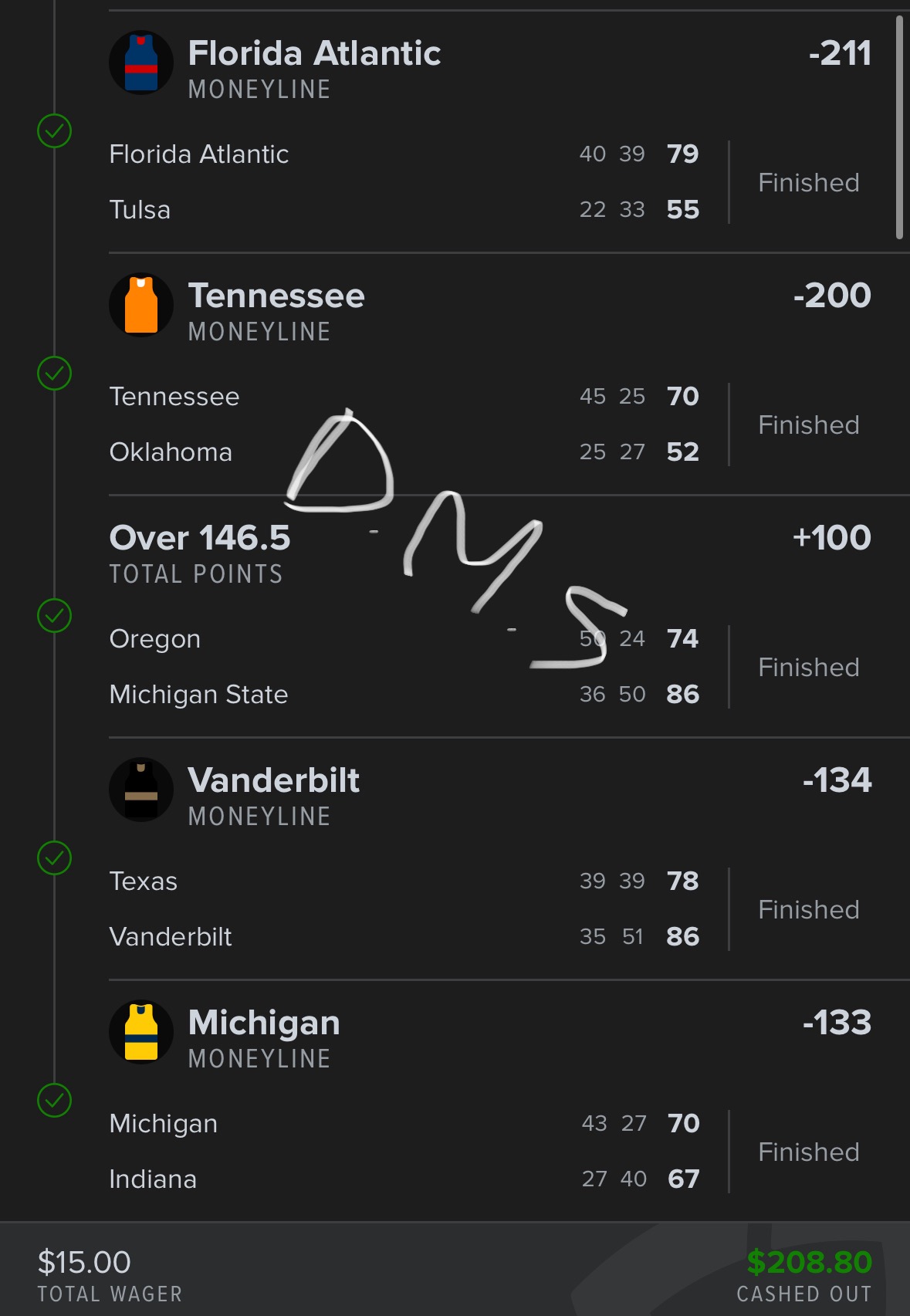Image resolution: width=910 pixels, height=1316 pixels.
Task: Open the Florida Atlantic vs Tulsa game
Action: pyautogui.click(x=417, y=182)
